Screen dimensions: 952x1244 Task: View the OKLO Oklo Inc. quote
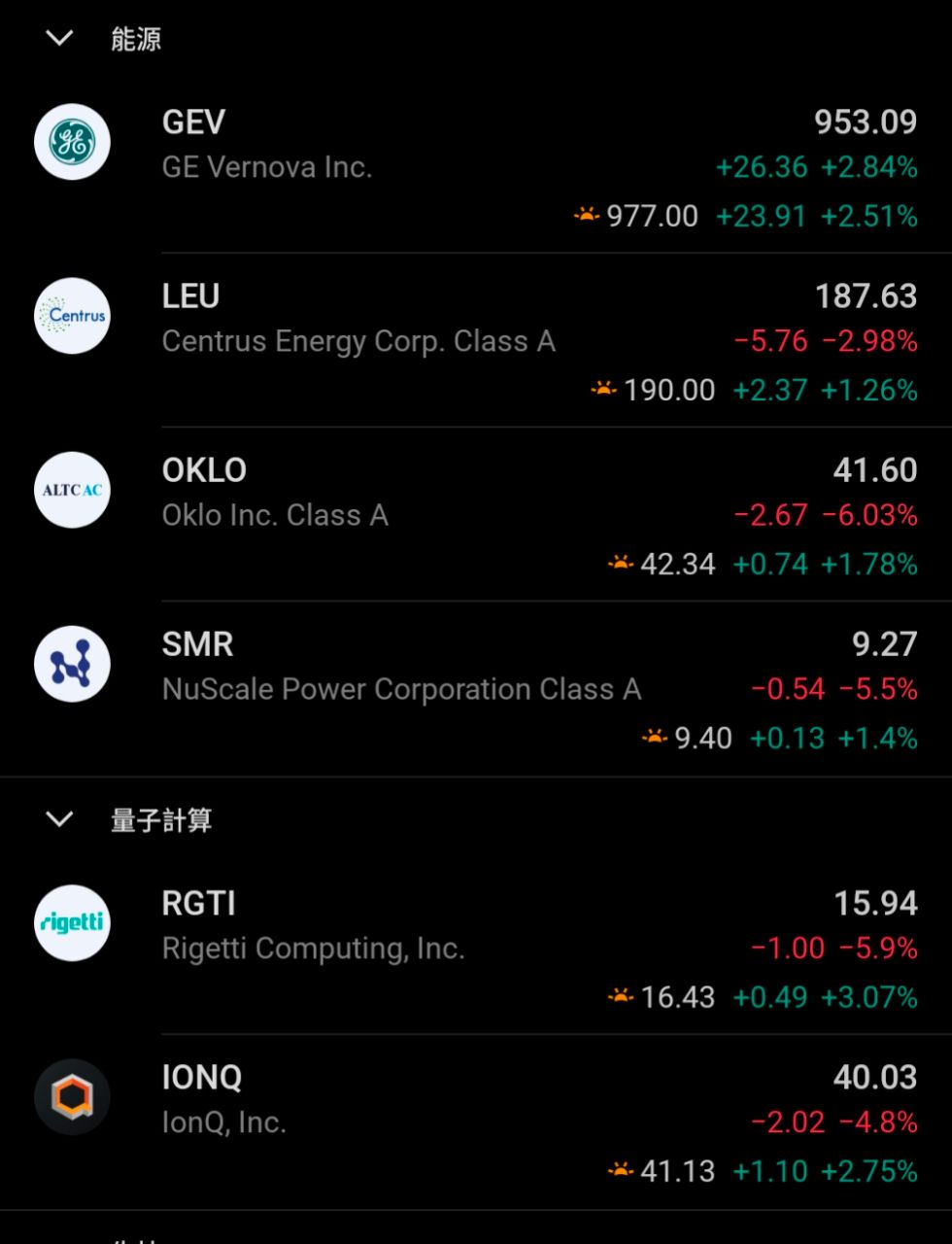(476, 515)
